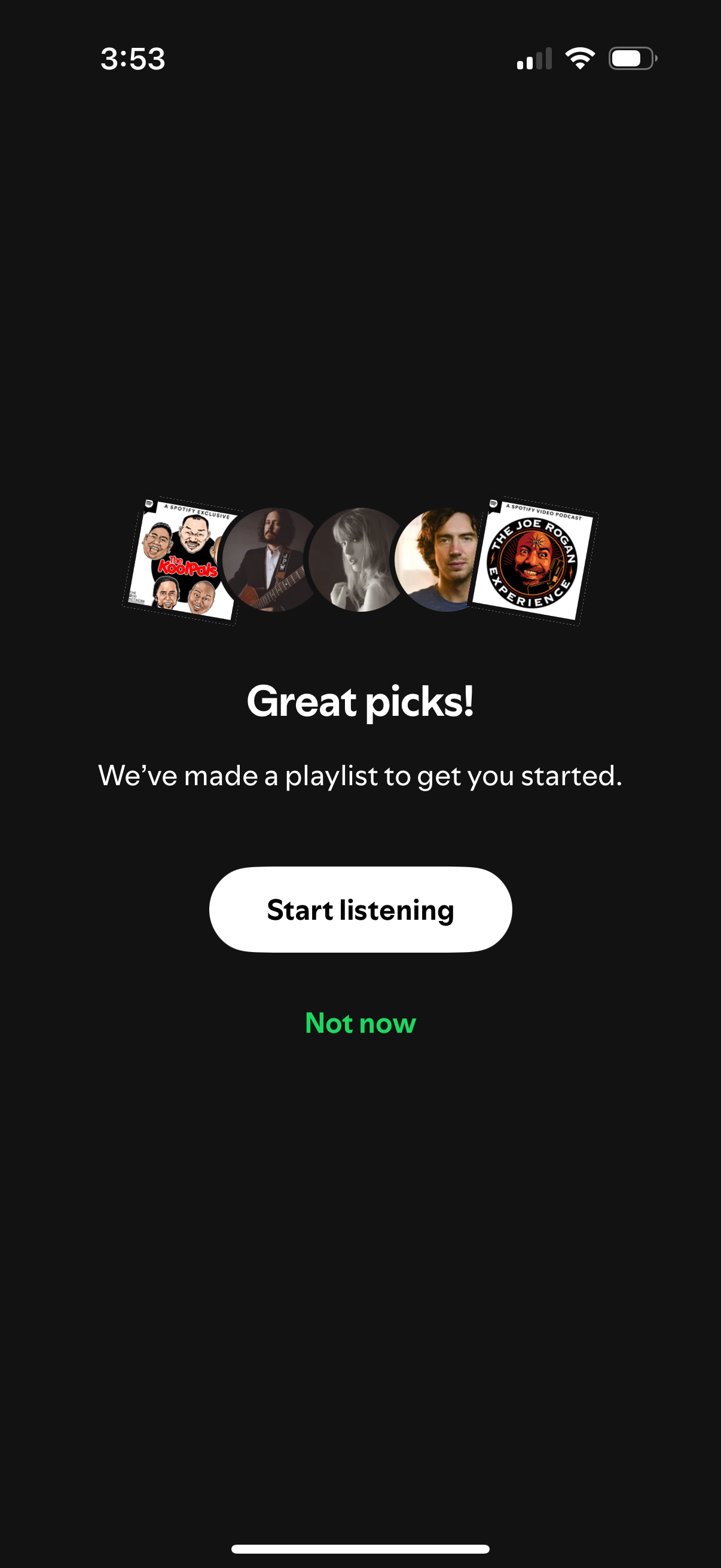Tap the Great picks! heading
721x1568 pixels.
coord(360,703)
